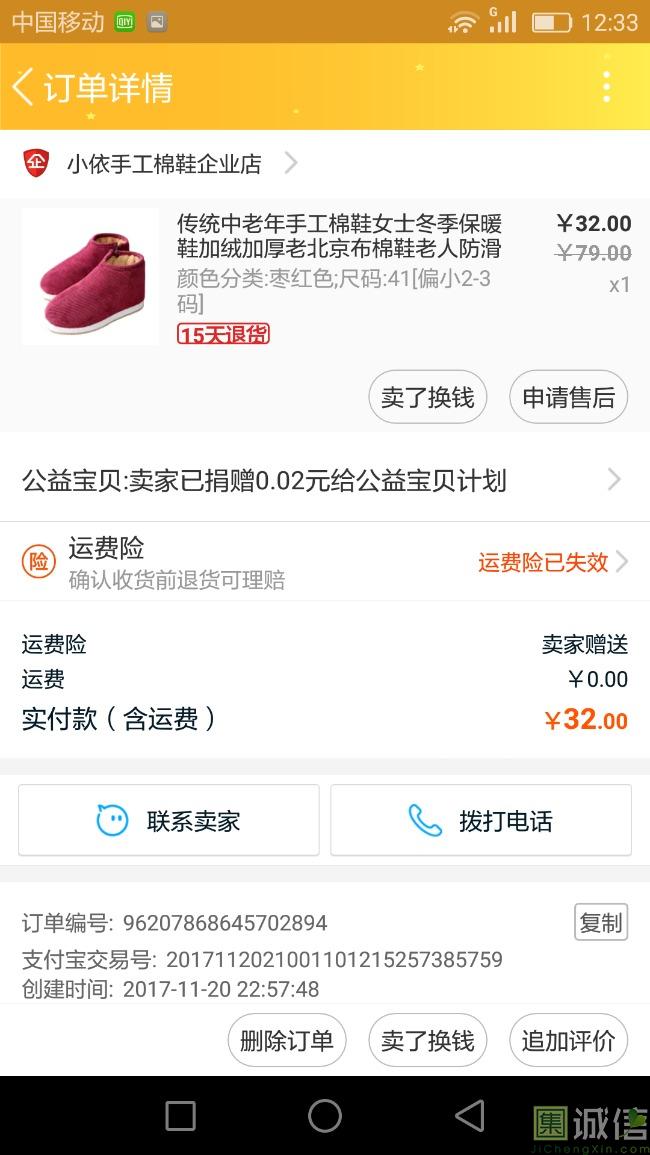This screenshot has width=650, height=1155.
Task: Tap 卖了换钱 under the product
Action: (427, 397)
